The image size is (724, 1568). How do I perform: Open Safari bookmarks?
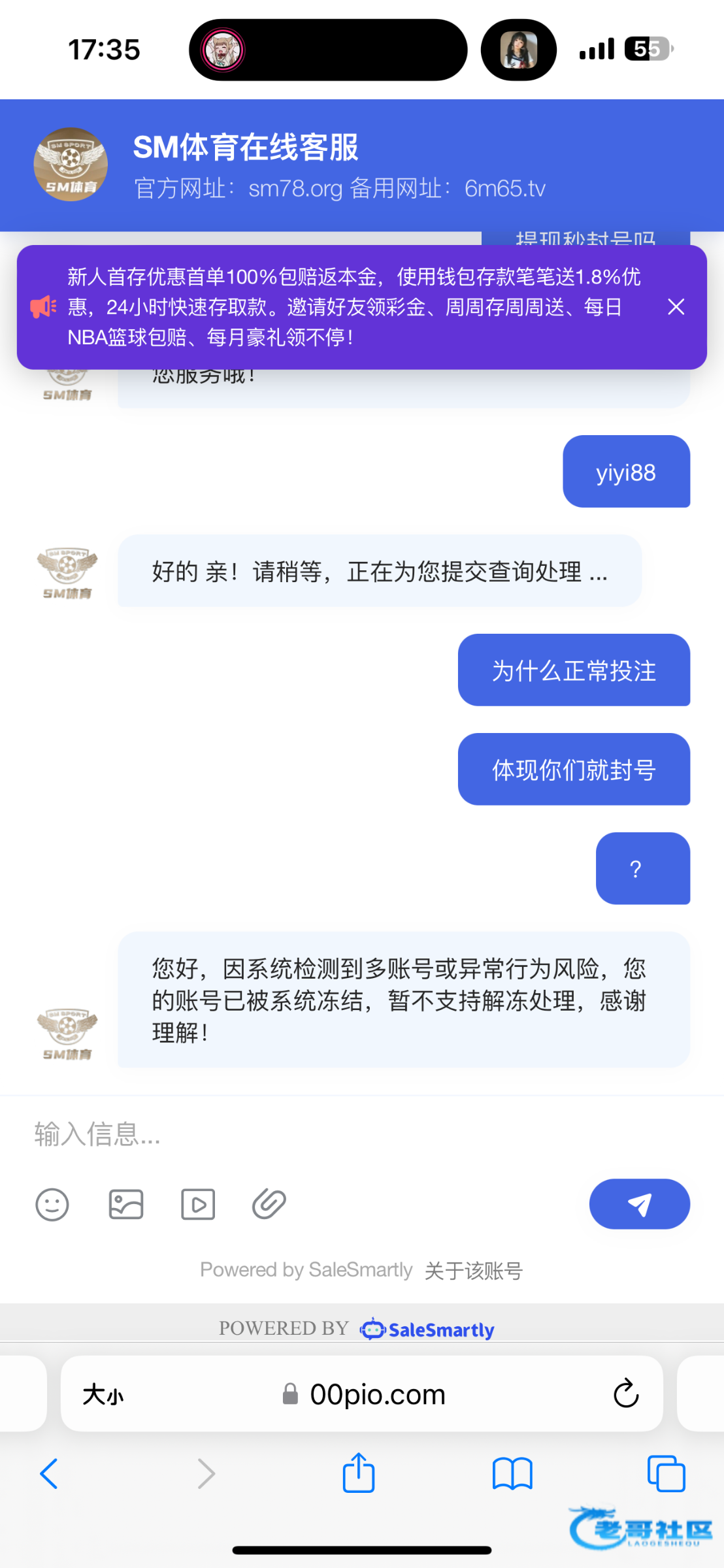point(512,1474)
